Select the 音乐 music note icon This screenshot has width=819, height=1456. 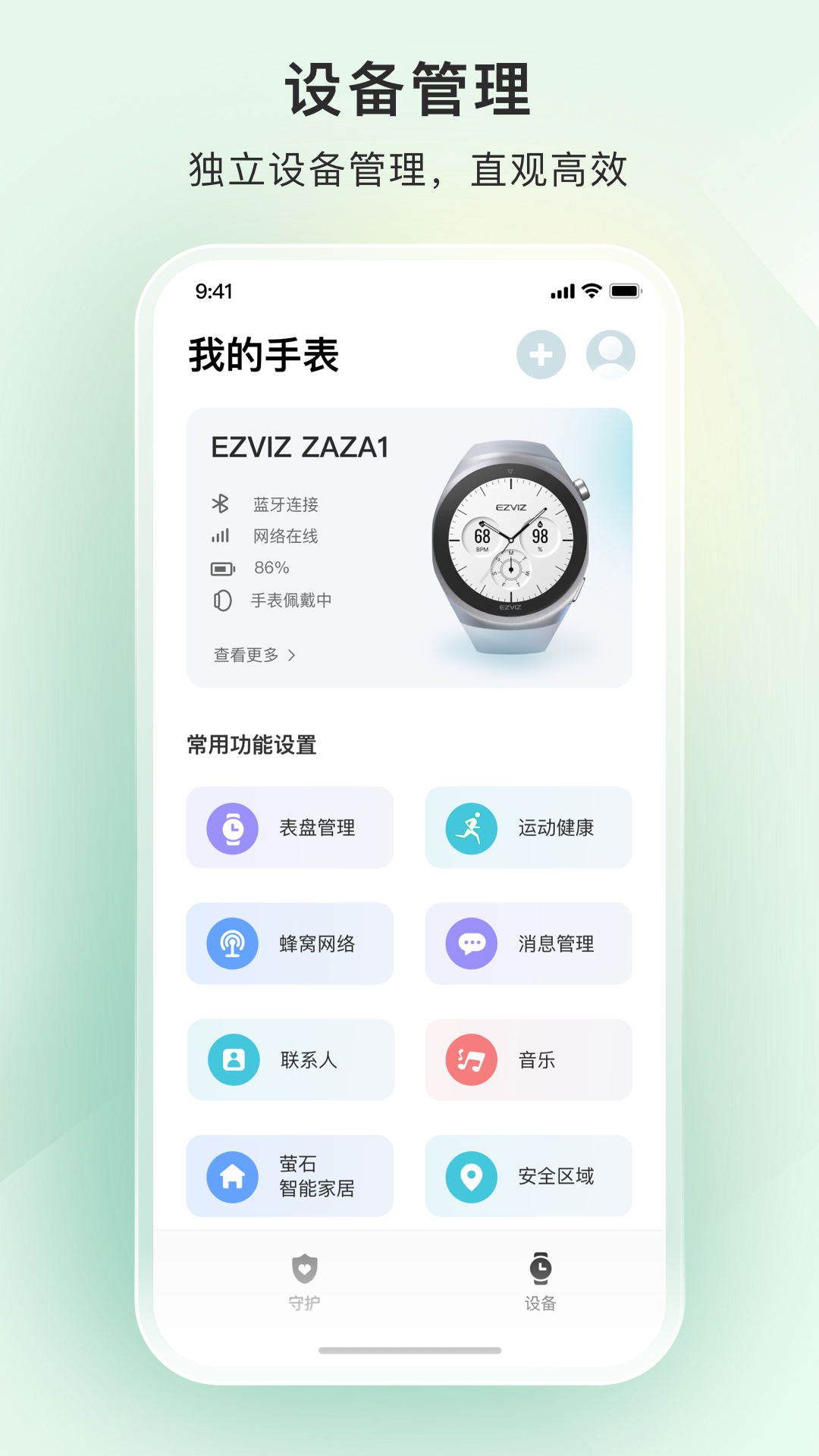point(471,1059)
